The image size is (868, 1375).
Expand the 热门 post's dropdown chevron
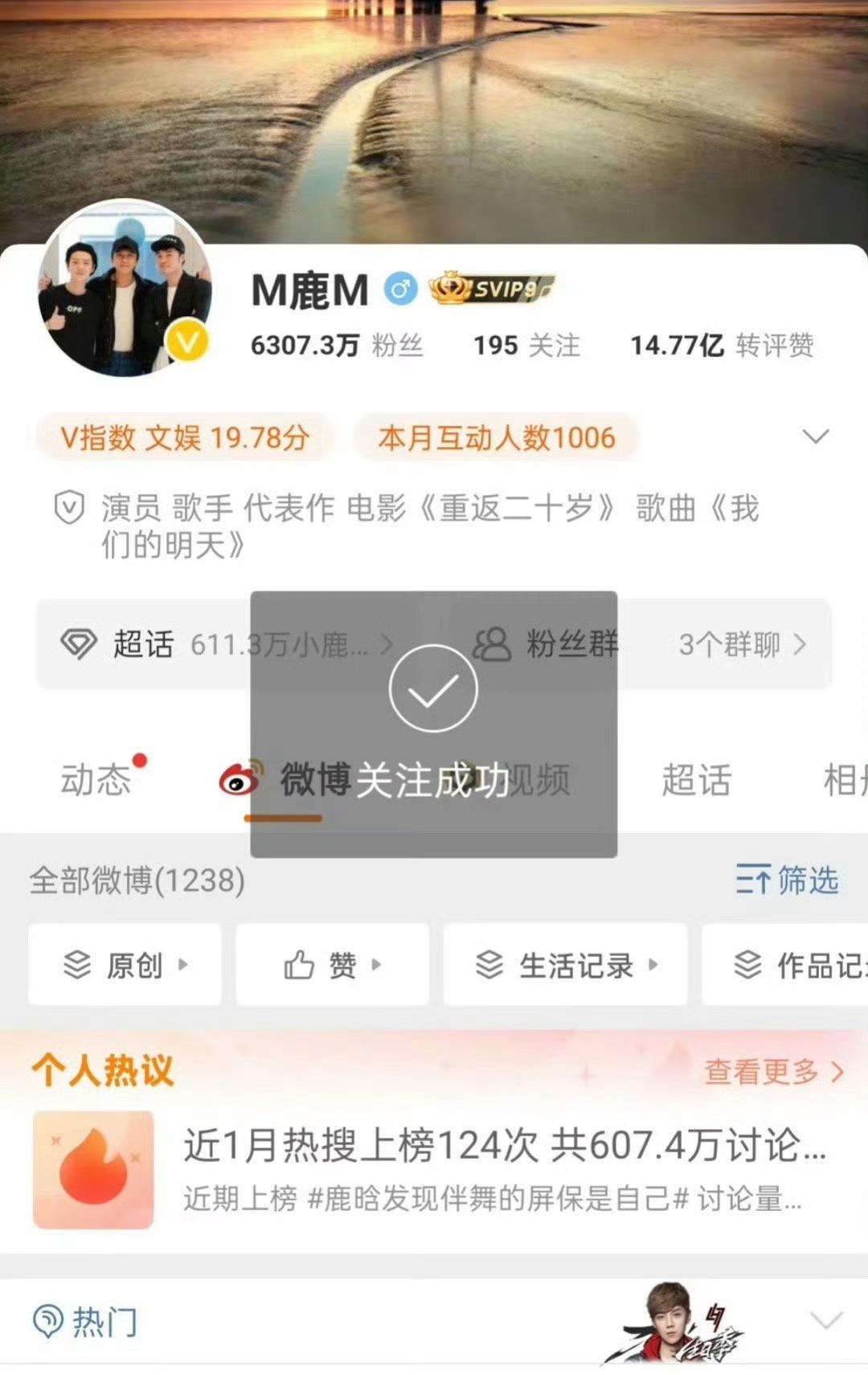pos(825,1320)
